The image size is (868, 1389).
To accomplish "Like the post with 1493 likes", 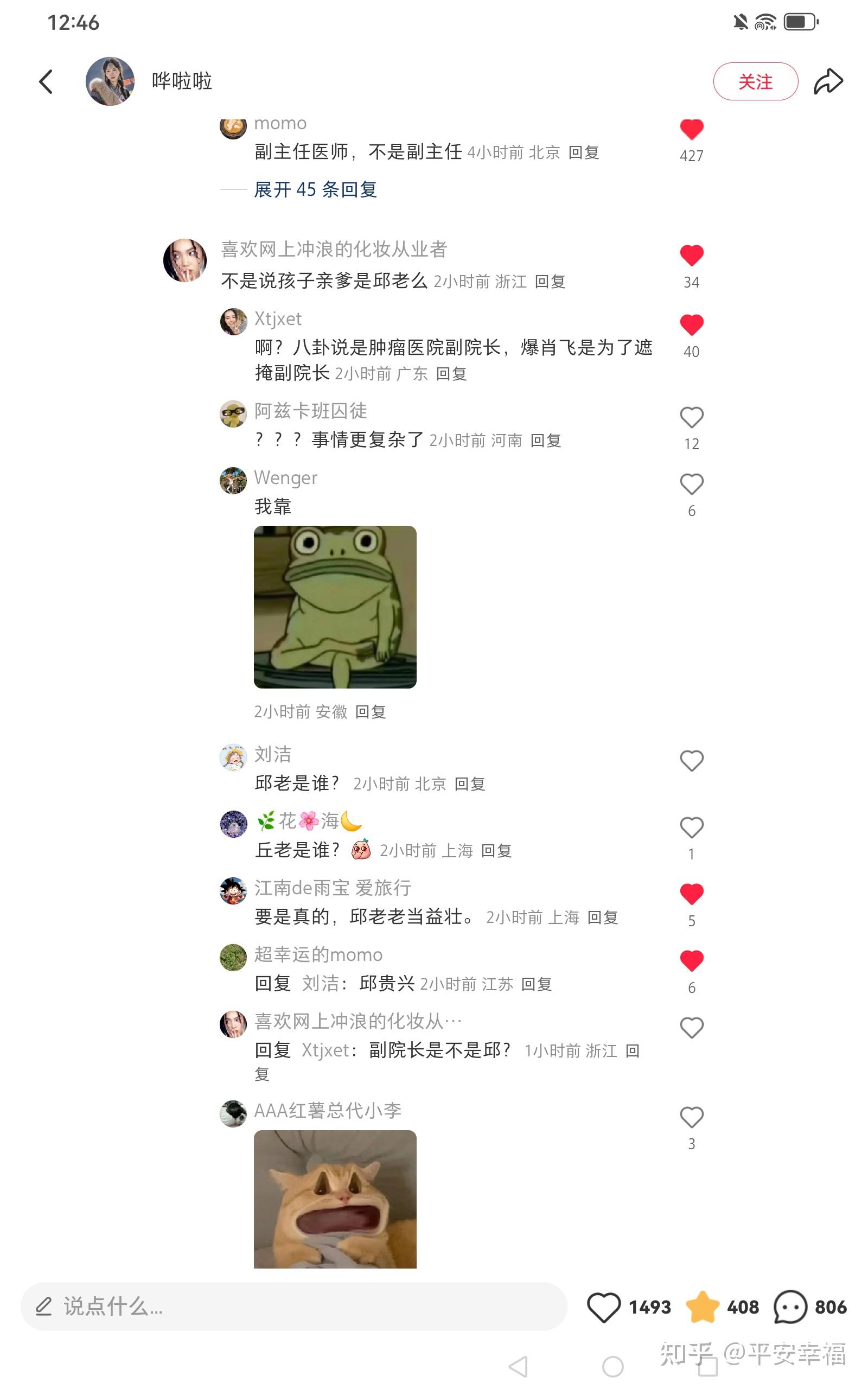I will point(603,1307).
